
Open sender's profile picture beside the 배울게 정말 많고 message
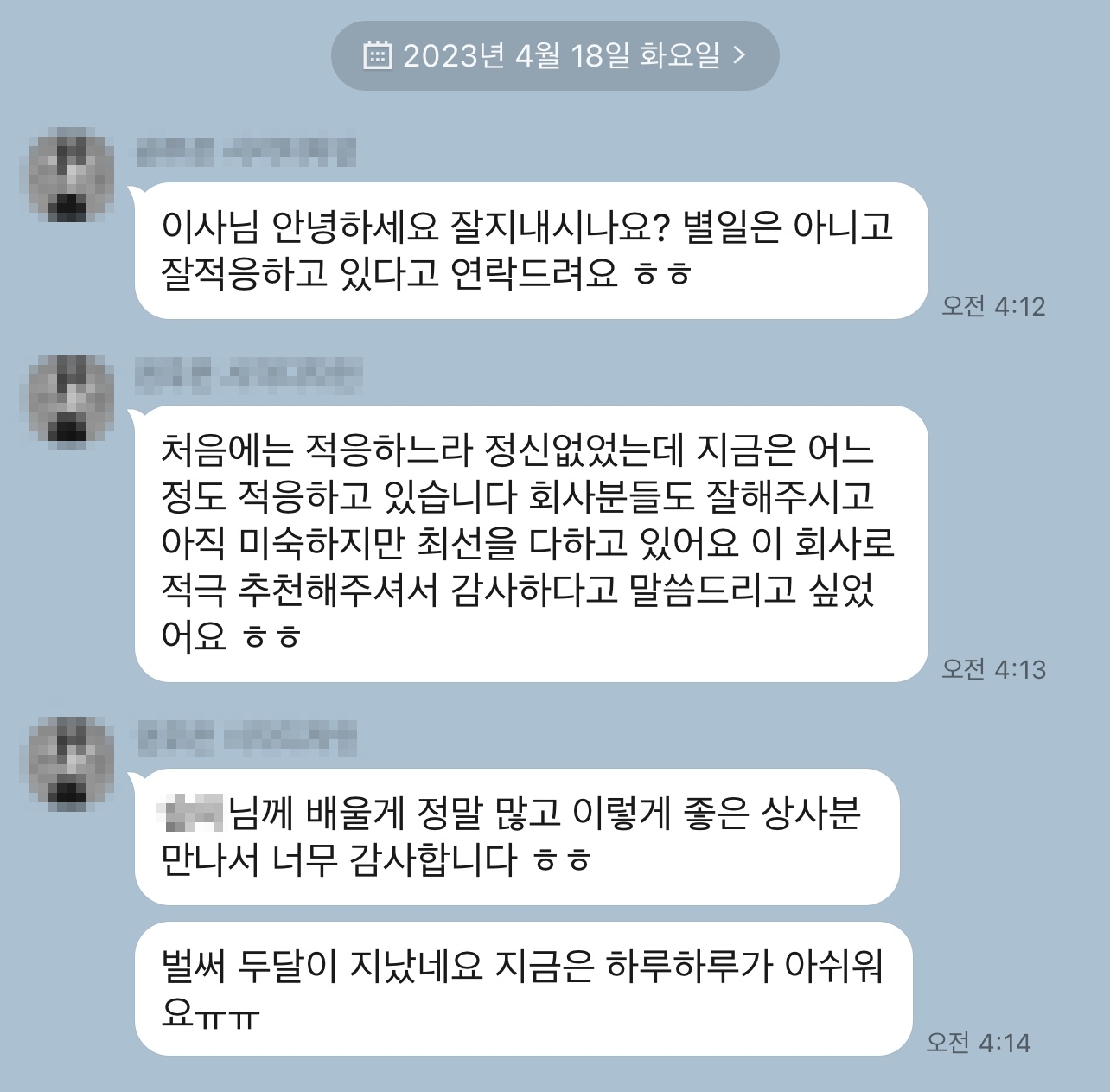71,763
